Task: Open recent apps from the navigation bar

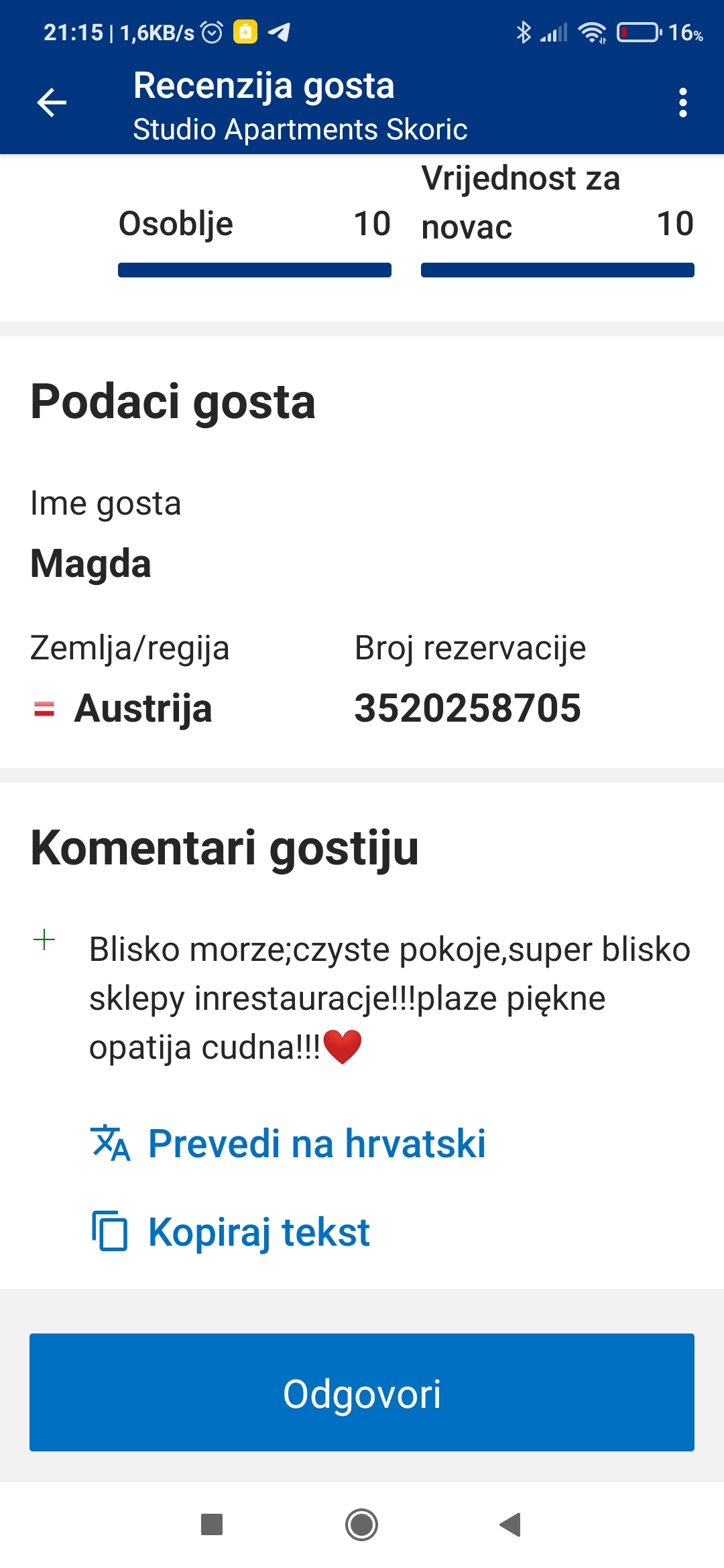Action: 212,1525
